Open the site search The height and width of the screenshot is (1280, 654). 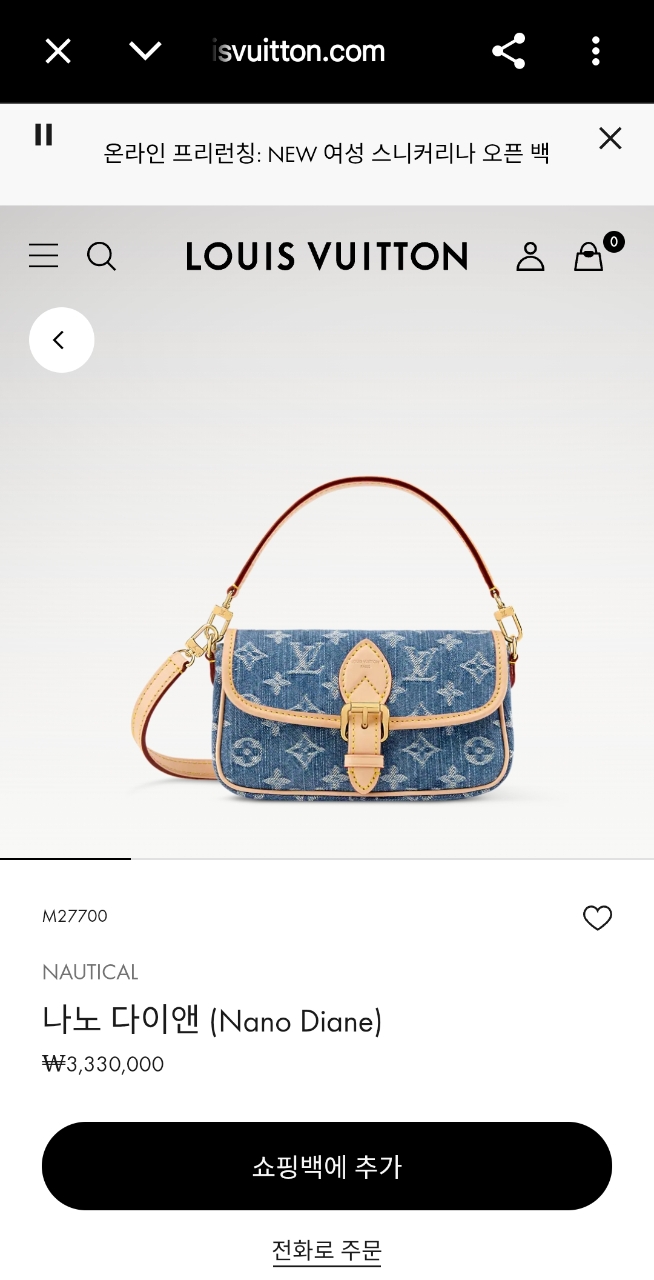[101, 257]
